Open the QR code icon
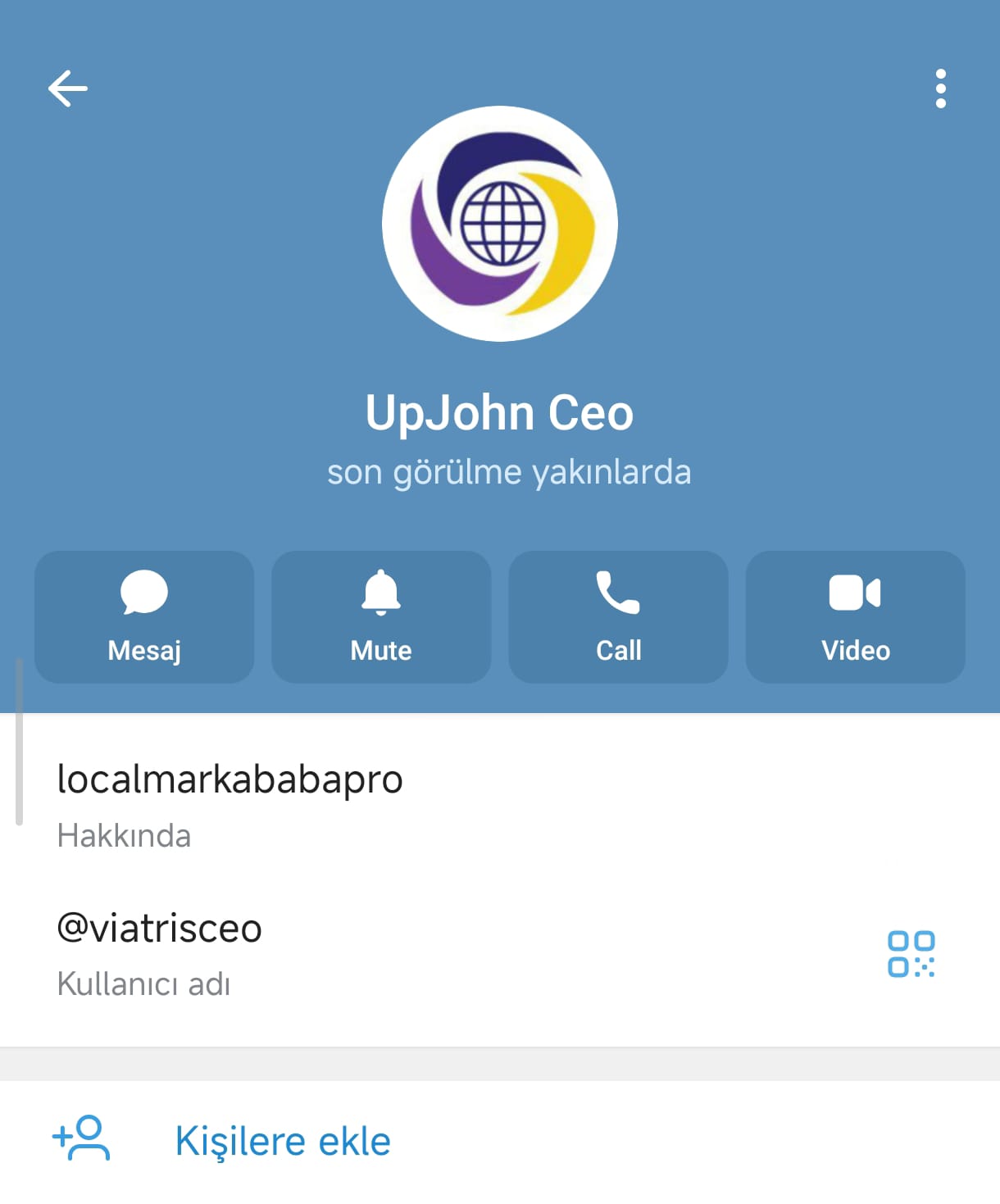1000x1204 pixels. (911, 953)
